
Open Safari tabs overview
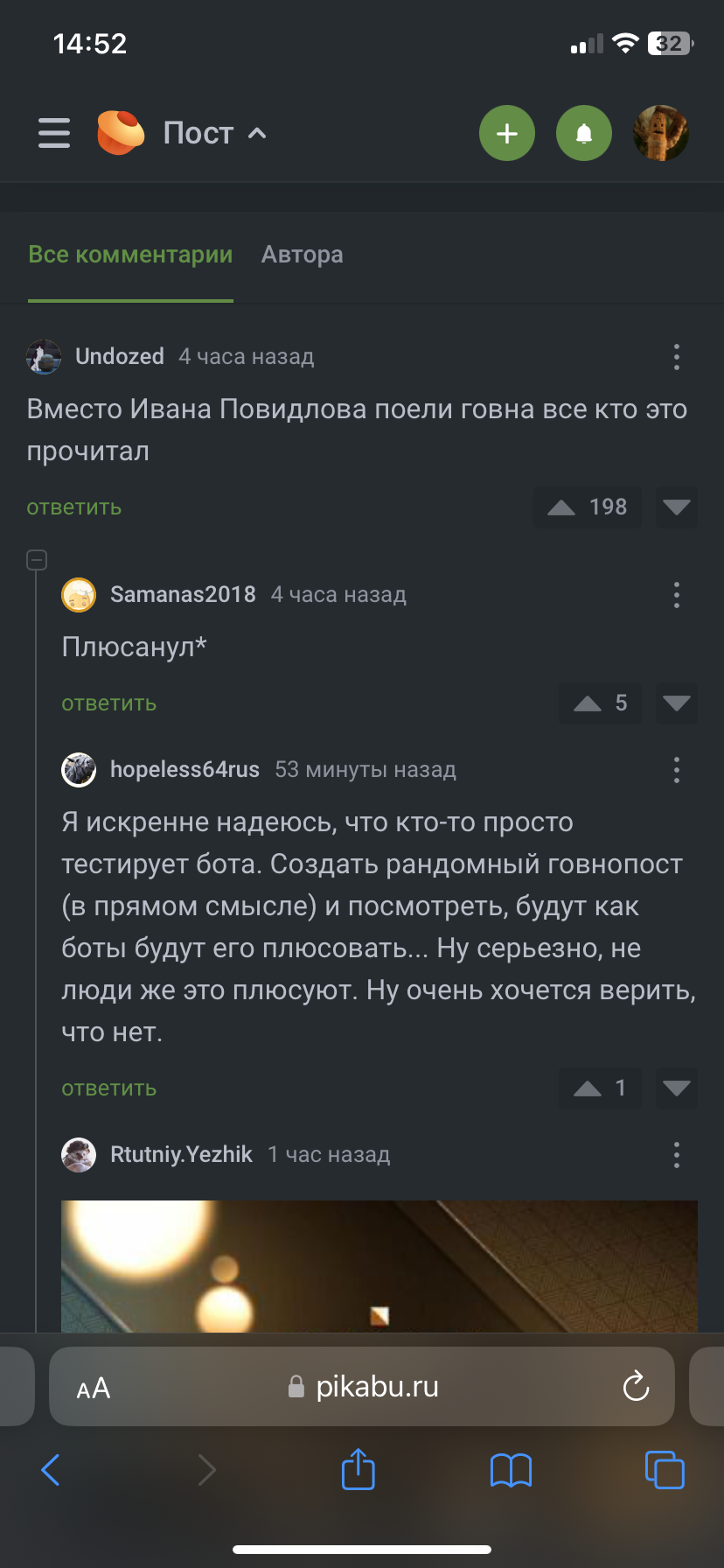click(x=664, y=1470)
